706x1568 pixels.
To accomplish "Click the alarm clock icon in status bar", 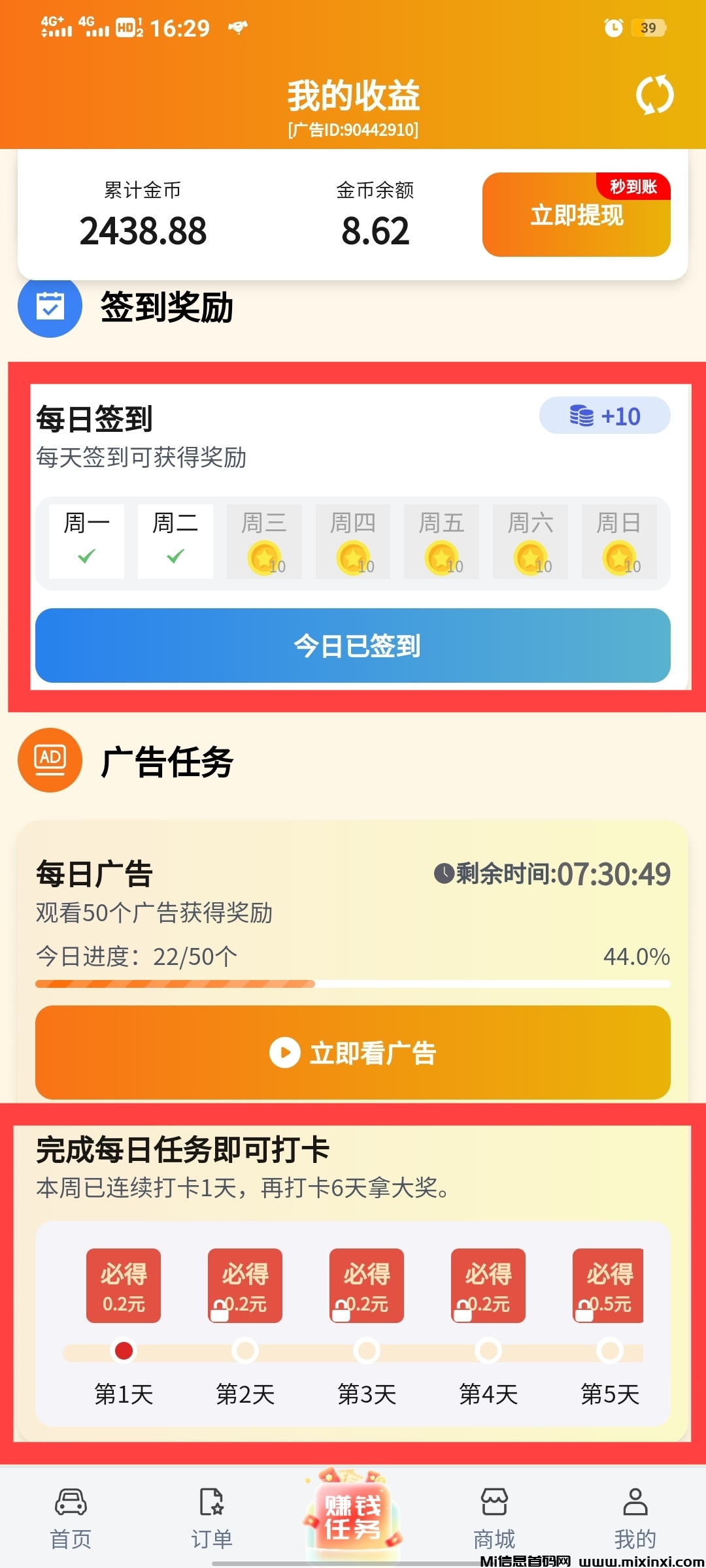I will click(x=613, y=27).
